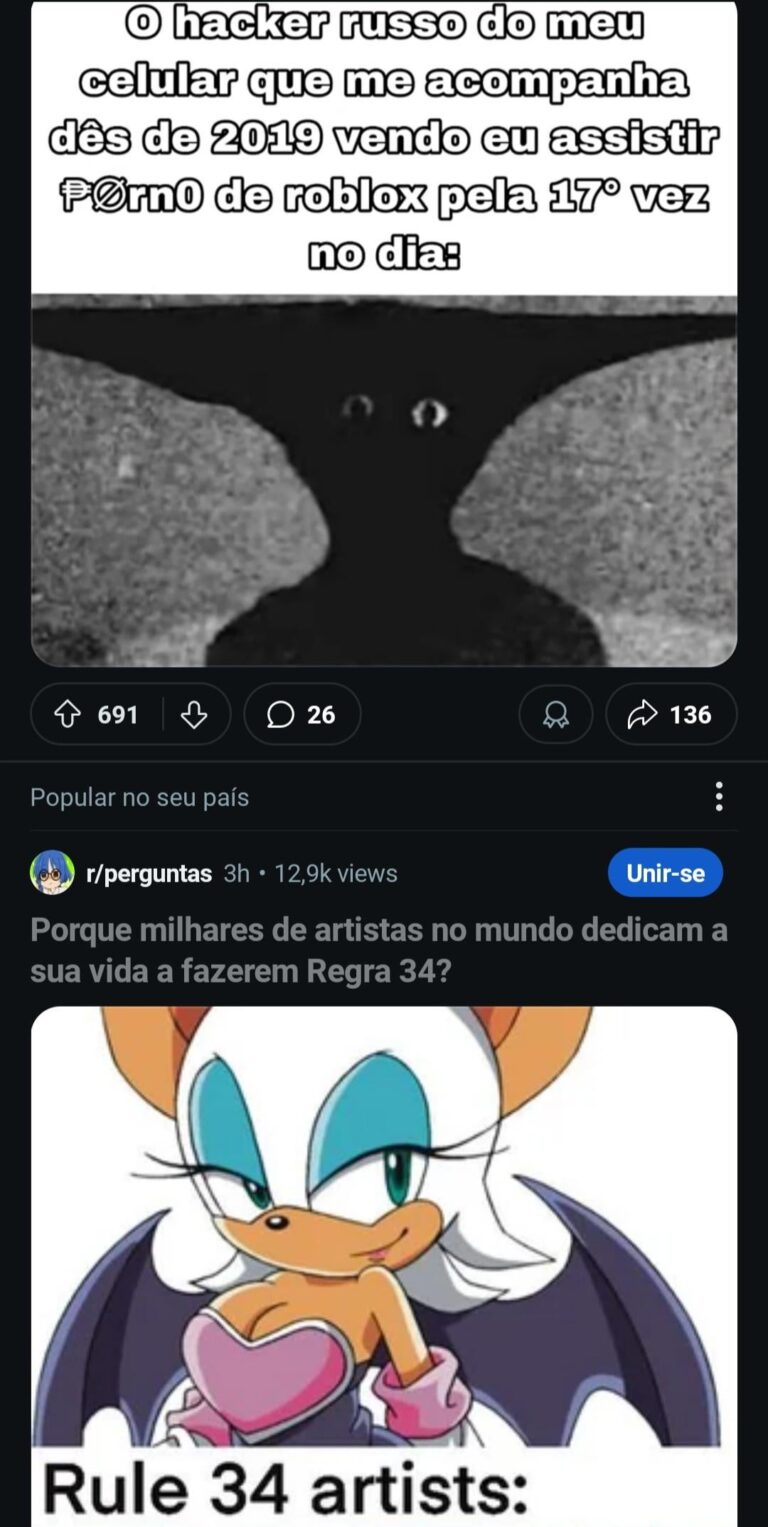The height and width of the screenshot is (1527, 768).
Task: Downvote the hacker russo meme post
Action: pyautogui.click(x=194, y=714)
